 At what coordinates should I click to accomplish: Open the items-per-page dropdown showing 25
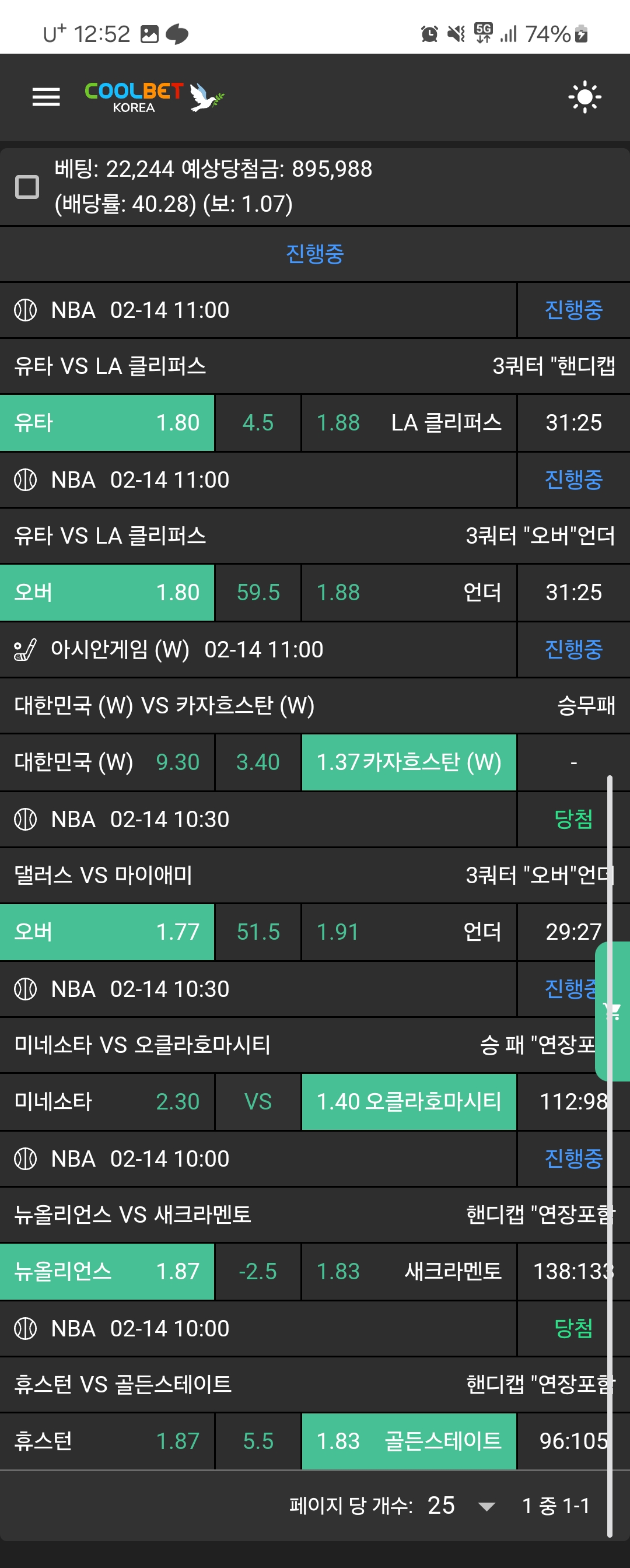click(461, 1506)
